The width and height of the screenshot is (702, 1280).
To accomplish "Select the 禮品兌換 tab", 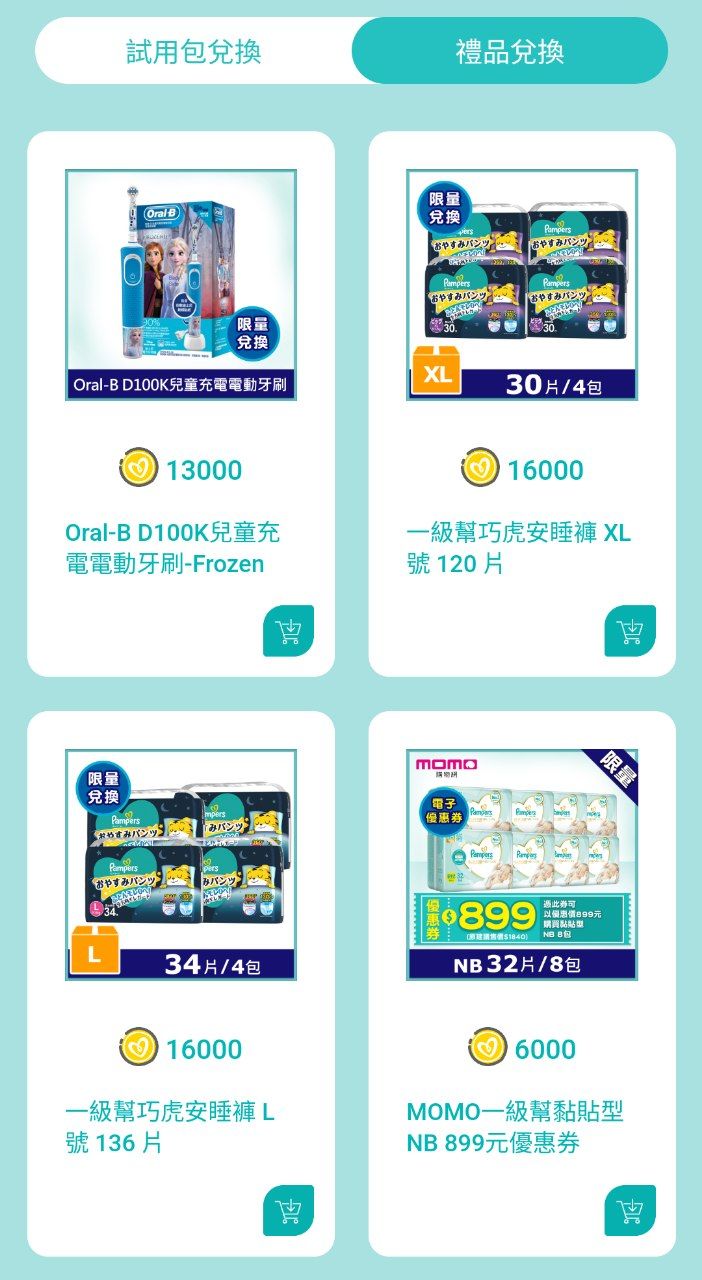I will [x=510, y=51].
